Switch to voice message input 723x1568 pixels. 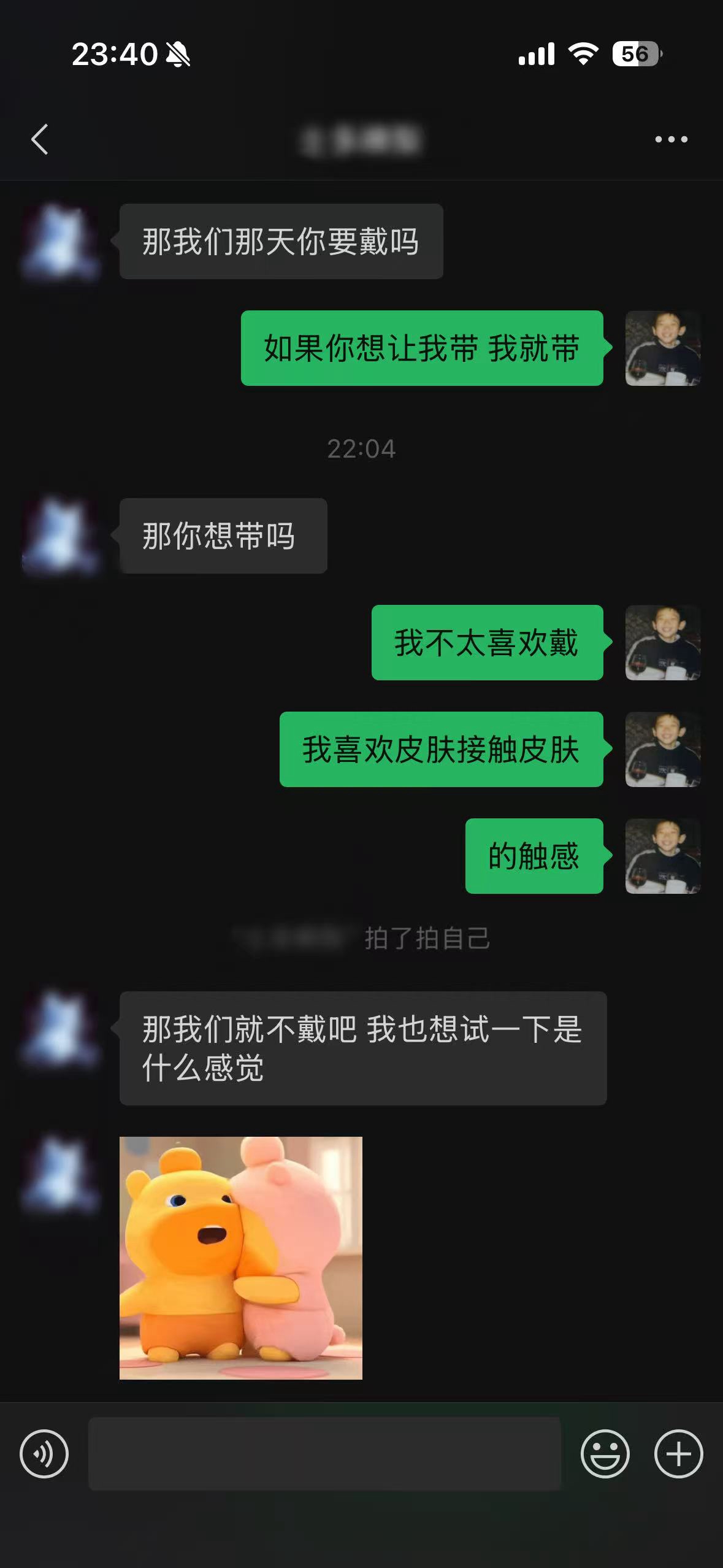point(44,1453)
